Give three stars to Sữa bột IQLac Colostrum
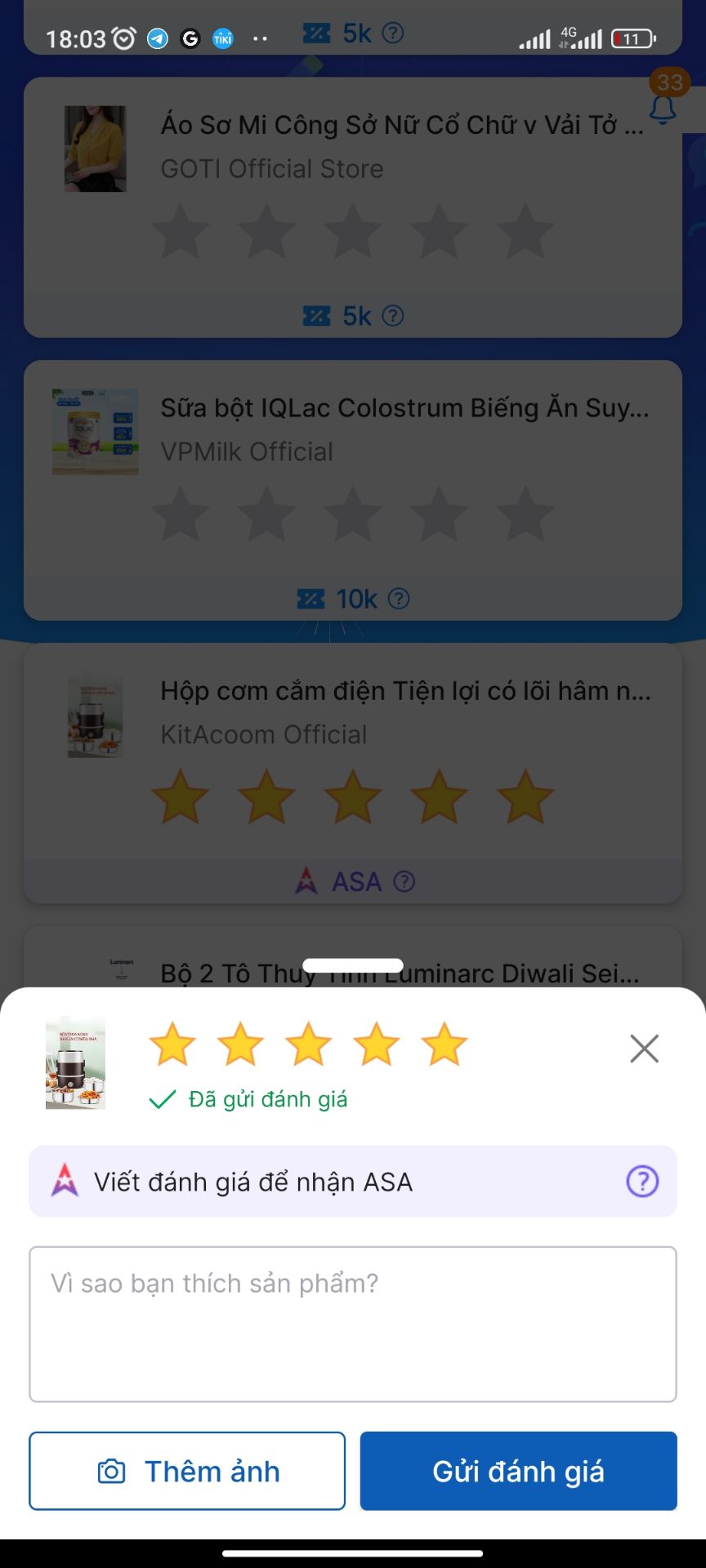 [353, 514]
